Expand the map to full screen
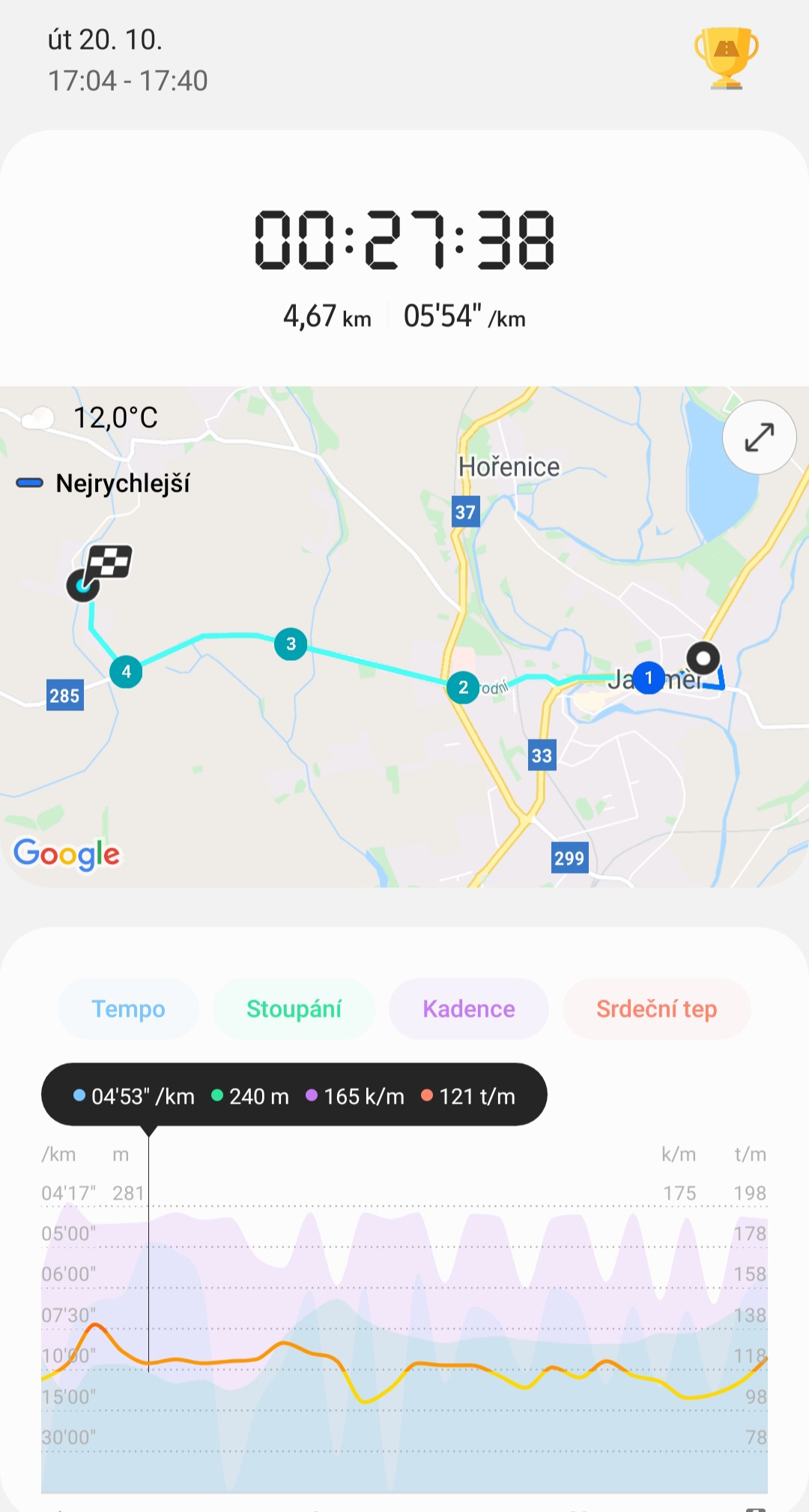809x1512 pixels. tap(759, 438)
